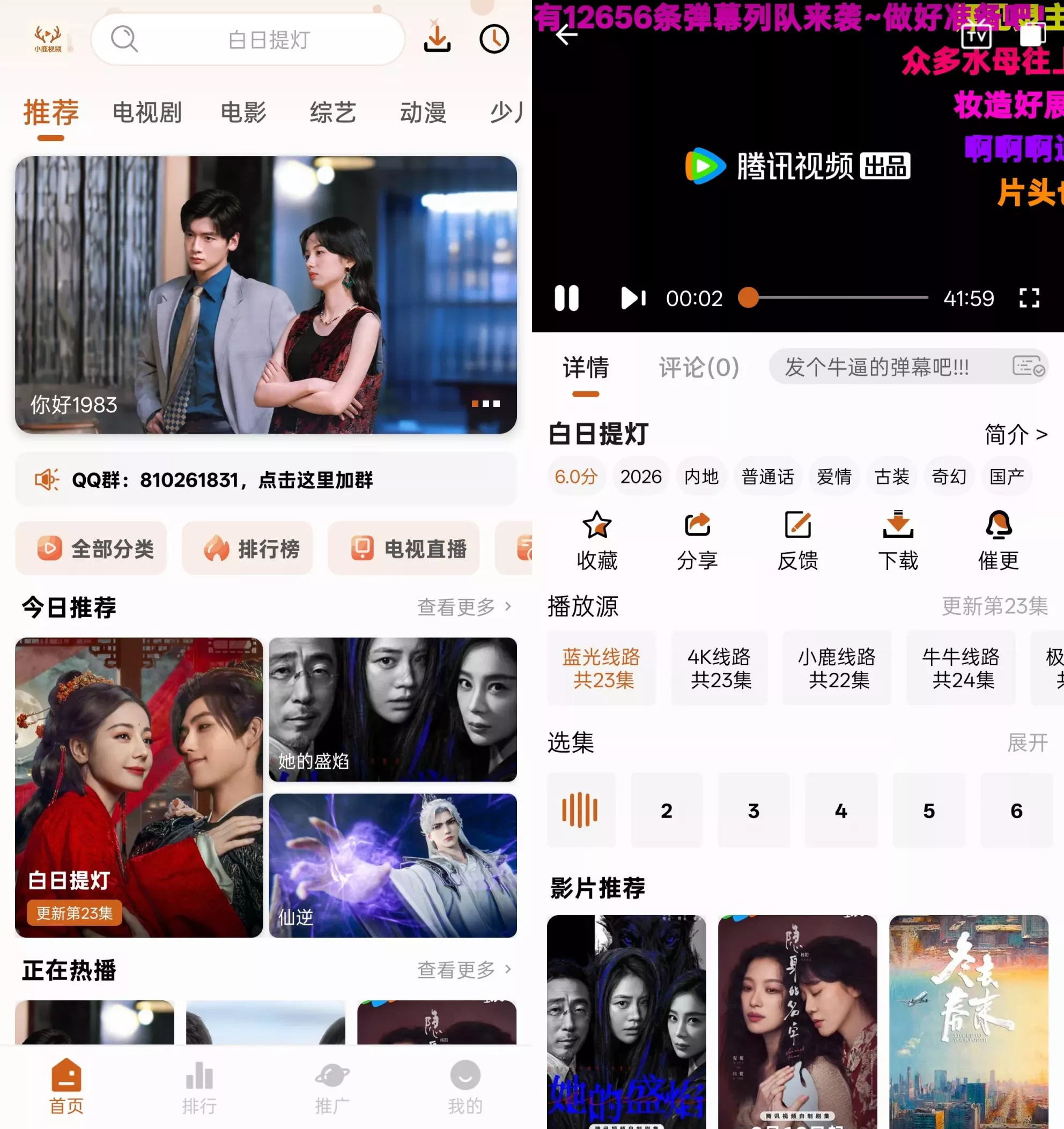Select episode 3 of 白日提灯
Image resolution: width=1064 pixels, height=1129 pixels.
point(754,811)
